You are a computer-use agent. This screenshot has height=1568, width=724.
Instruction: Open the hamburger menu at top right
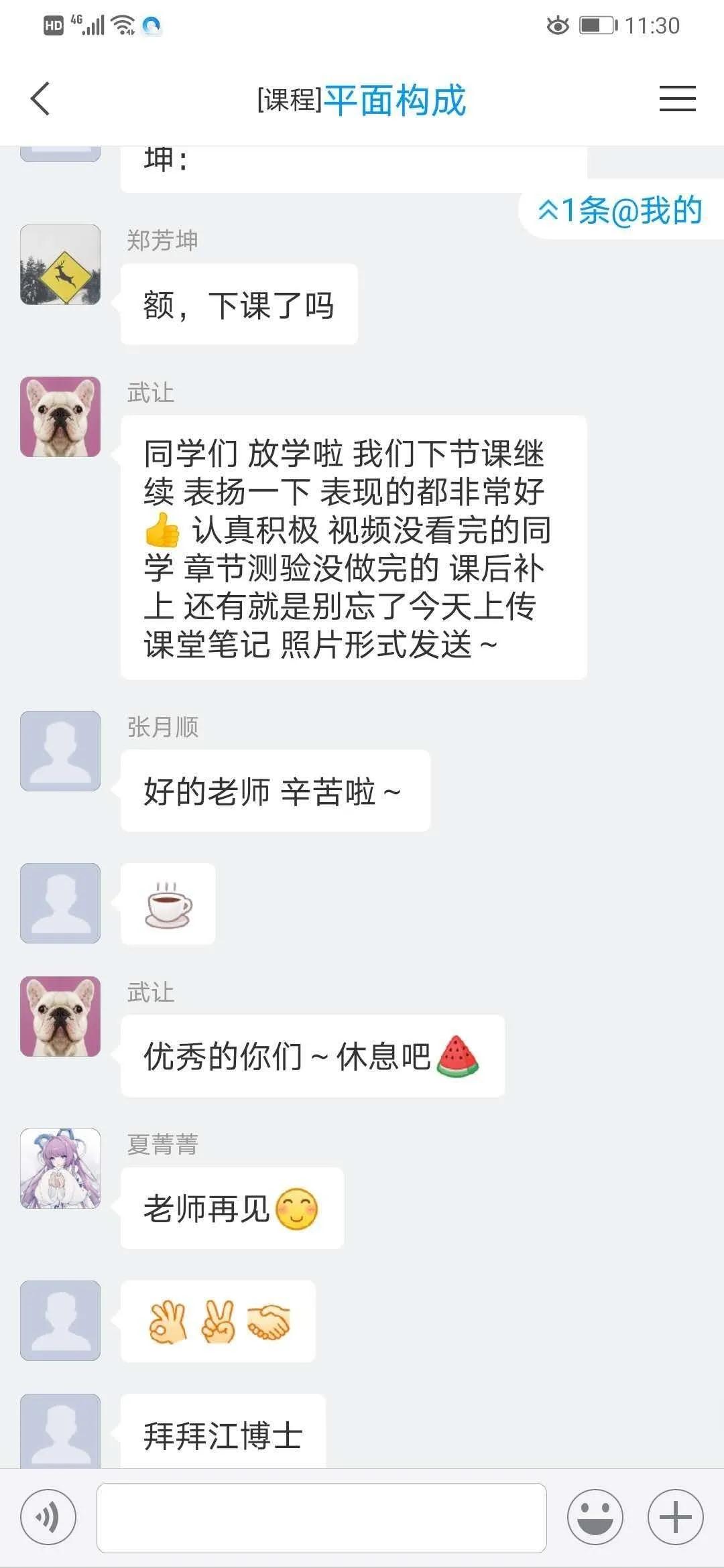(677, 99)
